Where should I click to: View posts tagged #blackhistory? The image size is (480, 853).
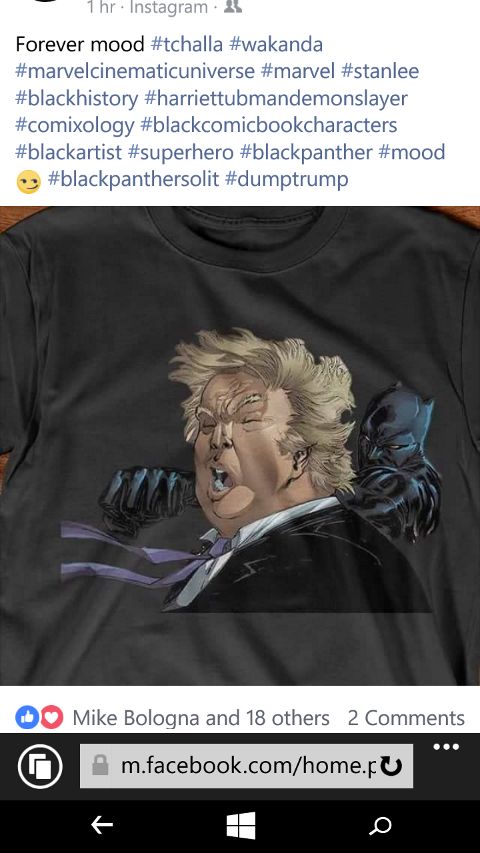point(77,98)
